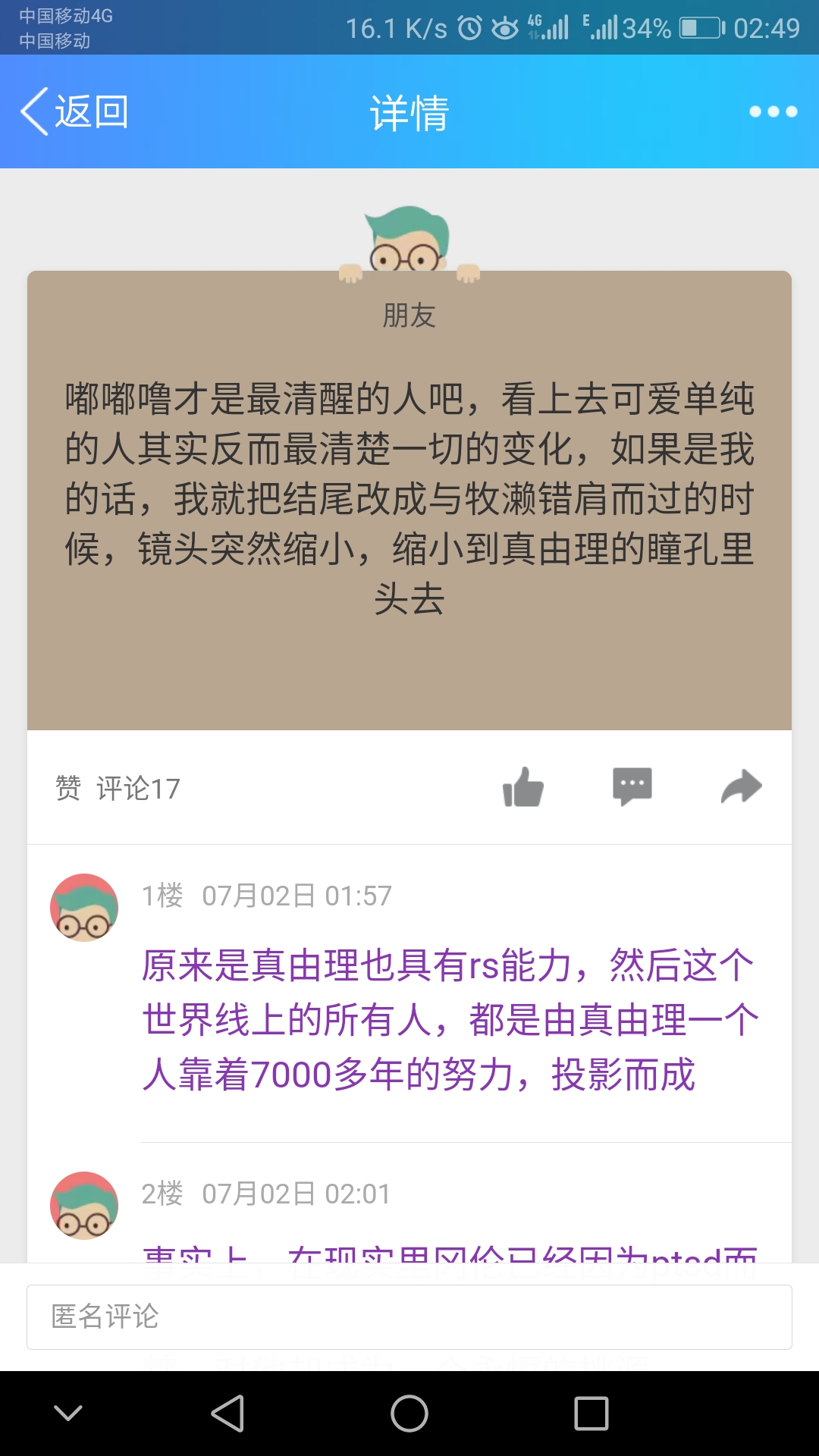This screenshot has height=1456, width=819.
Task: Like this post with the thumbs-up icon
Action: coord(523,787)
